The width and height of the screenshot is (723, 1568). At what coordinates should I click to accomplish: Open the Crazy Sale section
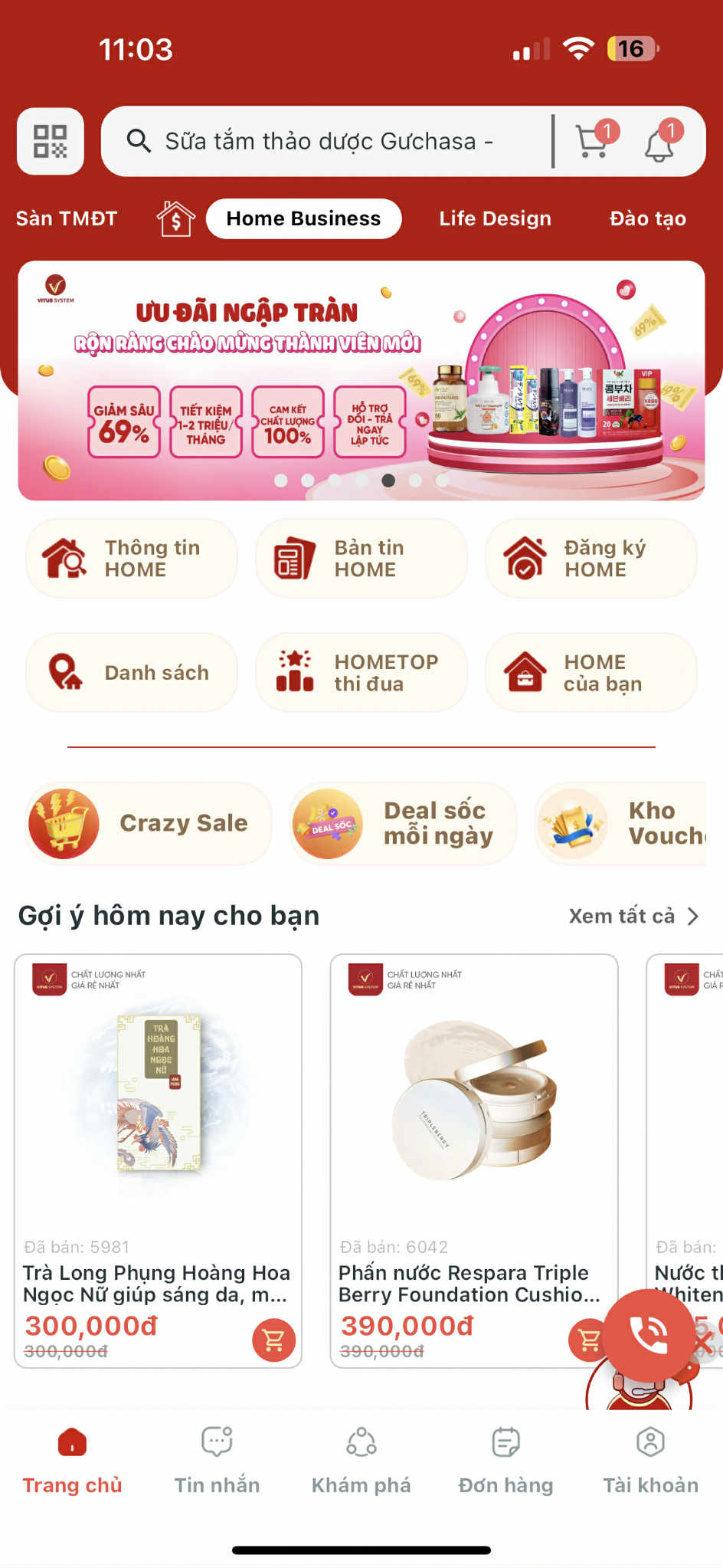point(149,824)
